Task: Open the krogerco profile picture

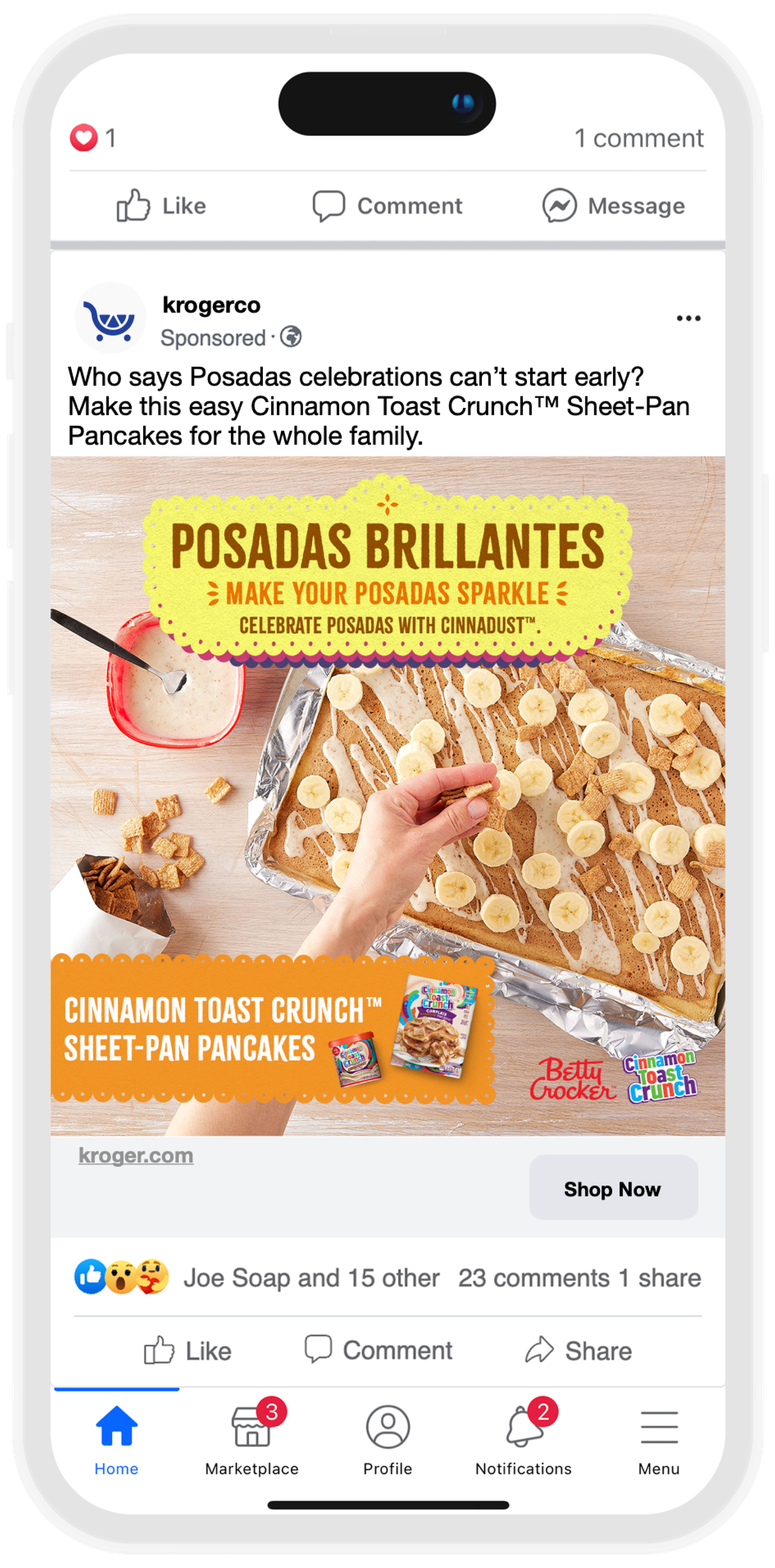Action: tap(110, 318)
